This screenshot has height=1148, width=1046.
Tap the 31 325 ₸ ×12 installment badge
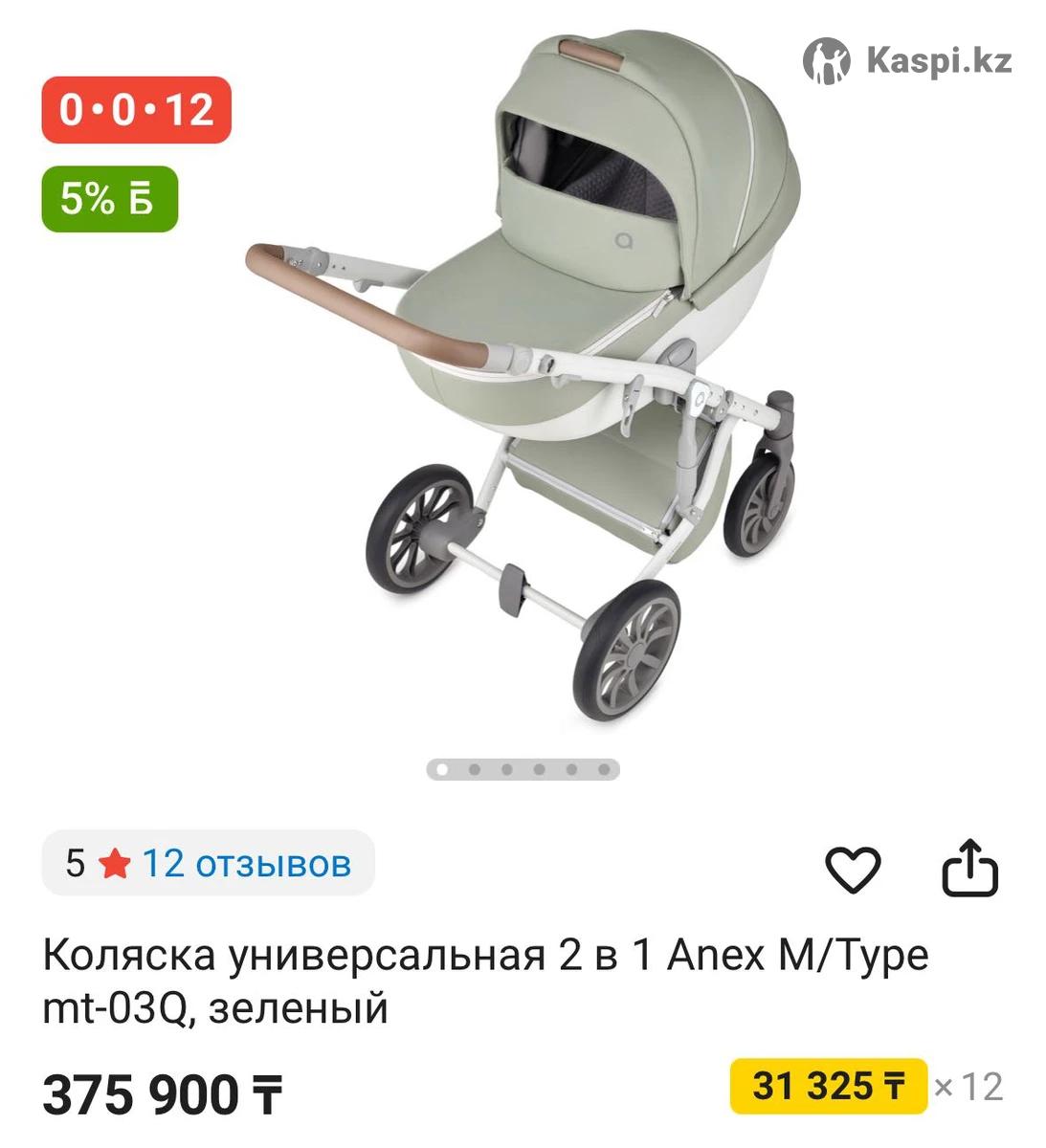829,1087
